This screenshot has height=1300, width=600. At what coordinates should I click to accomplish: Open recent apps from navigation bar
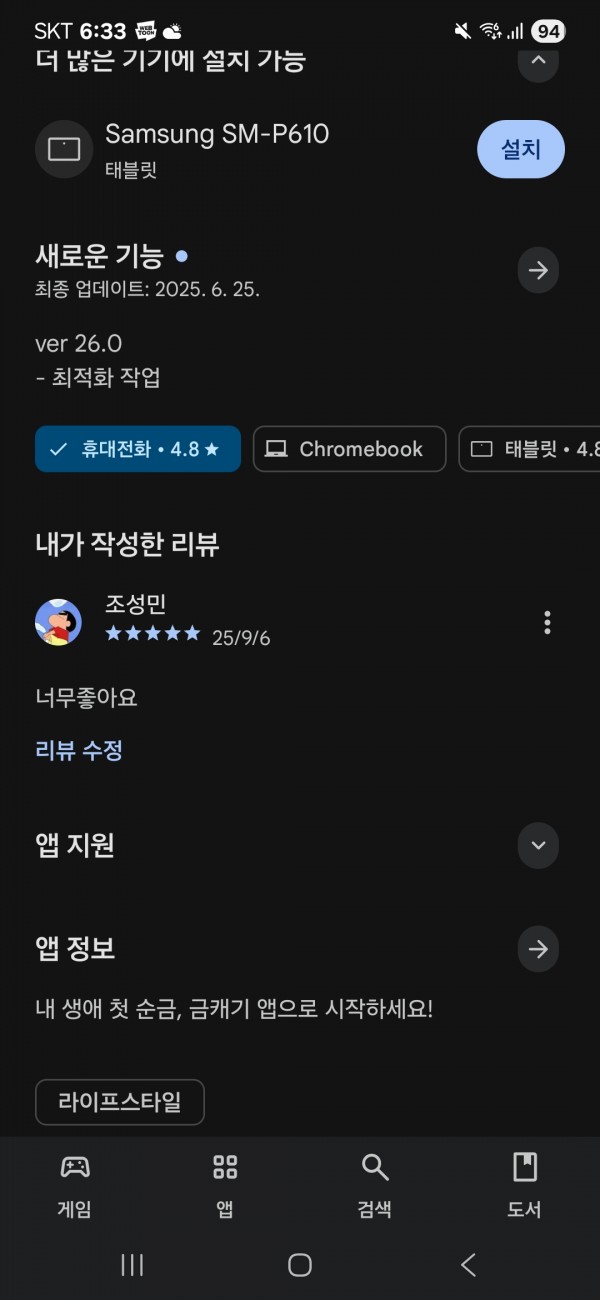pyautogui.click(x=132, y=1265)
